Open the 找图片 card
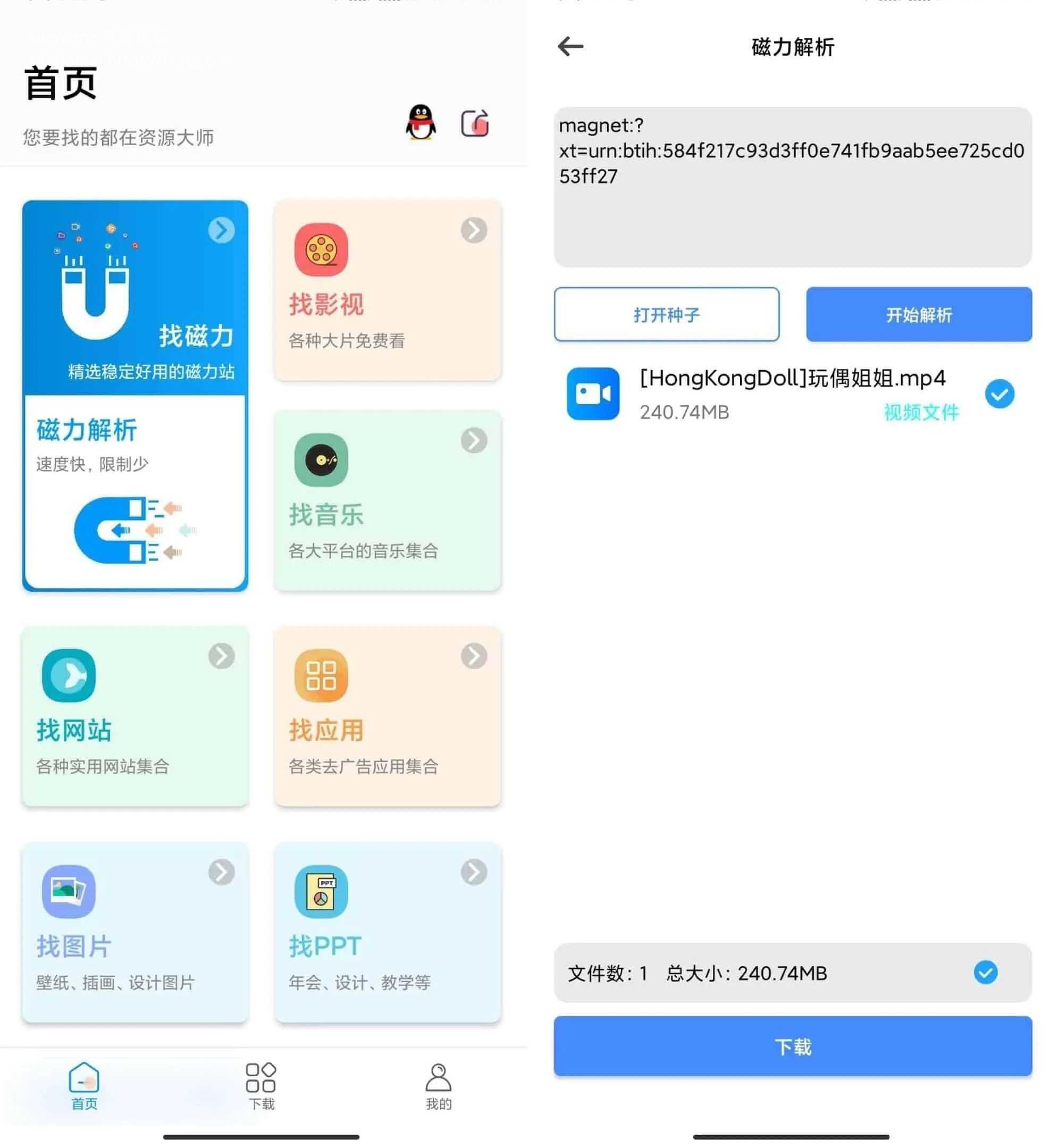The image size is (1059, 1148). pos(135,932)
